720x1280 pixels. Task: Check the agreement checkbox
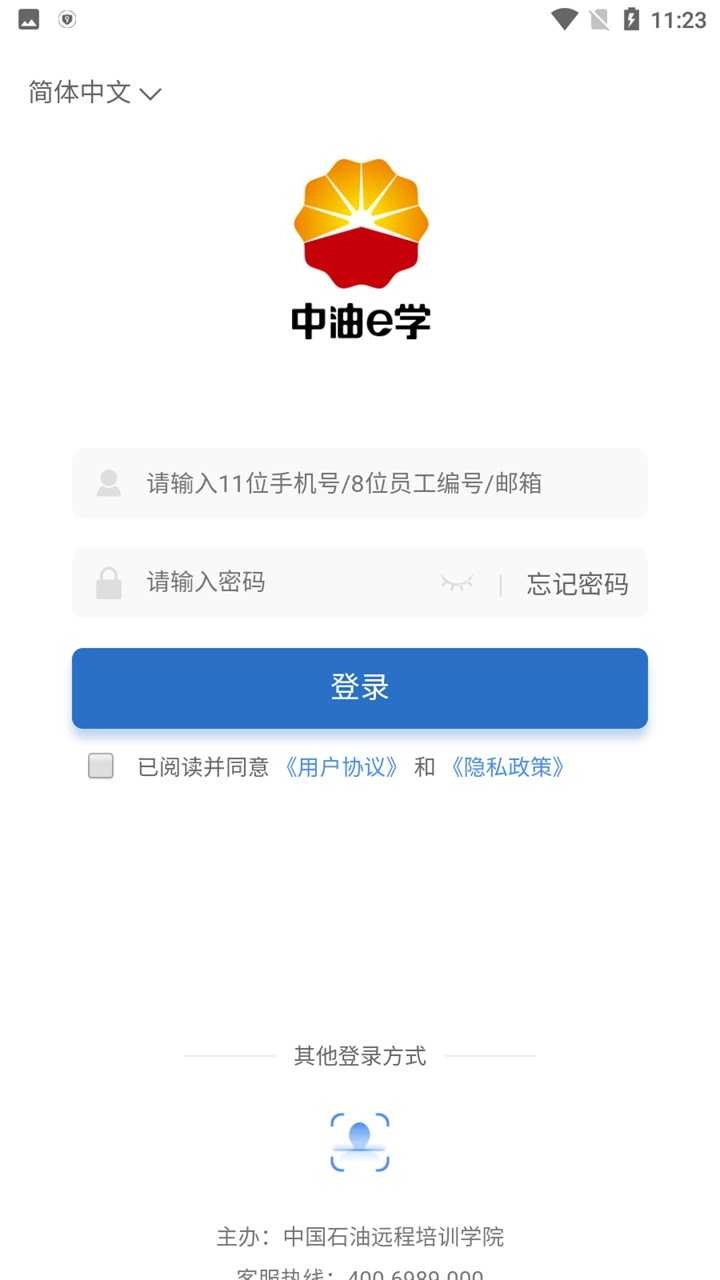[x=101, y=766]
